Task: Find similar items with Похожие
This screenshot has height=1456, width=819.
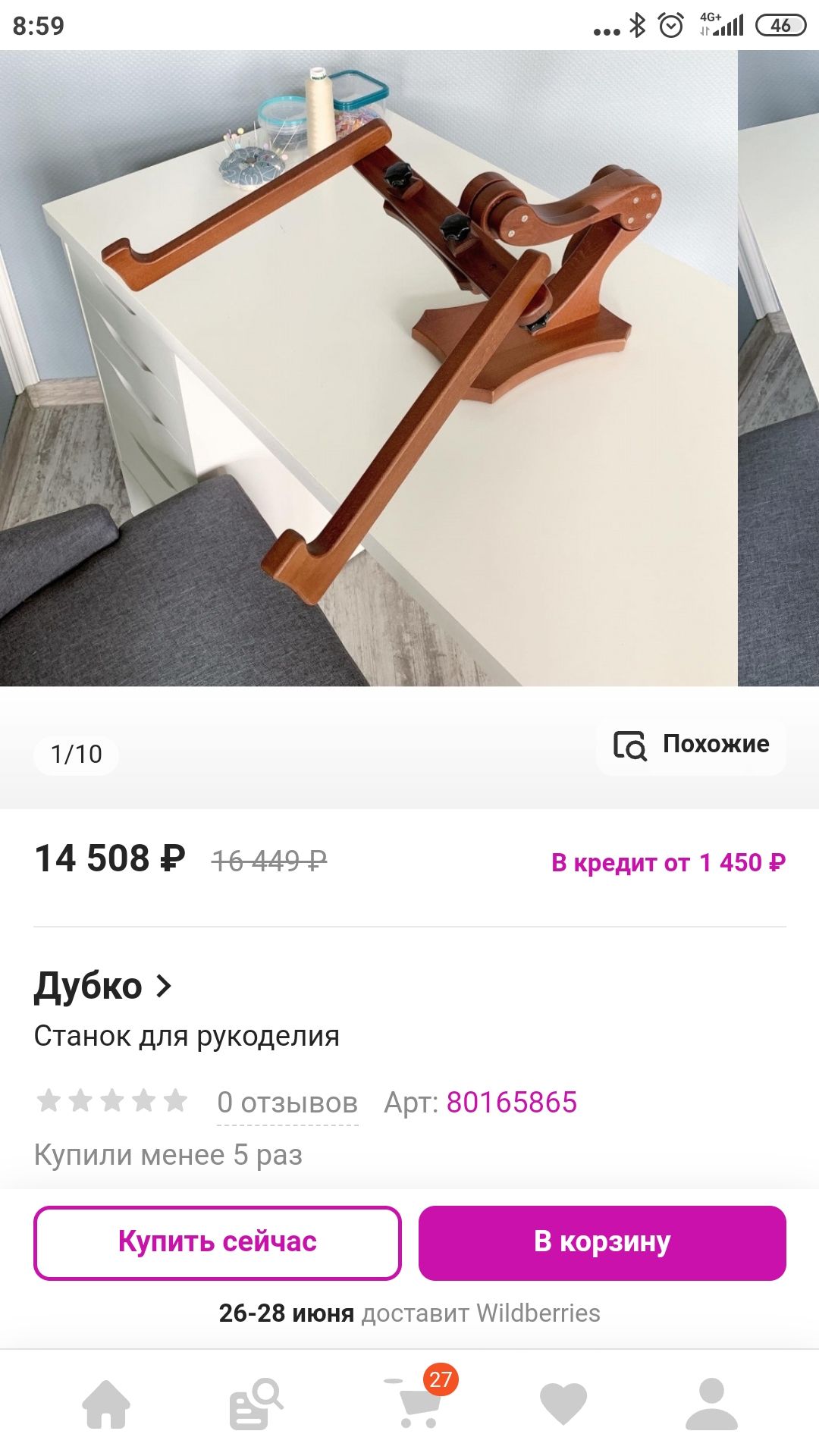Action: [691, 745]
